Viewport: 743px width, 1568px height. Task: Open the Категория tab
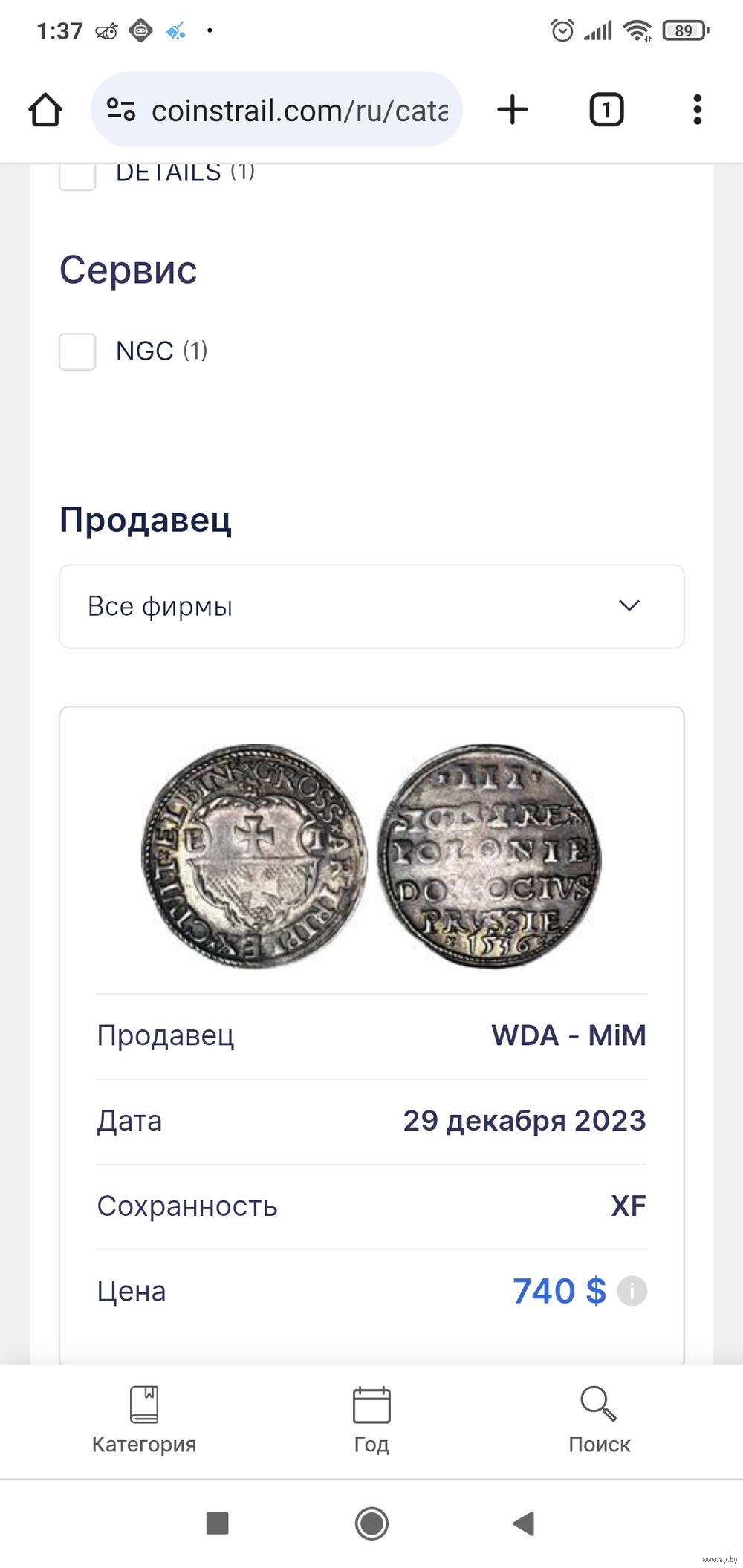144,1419
